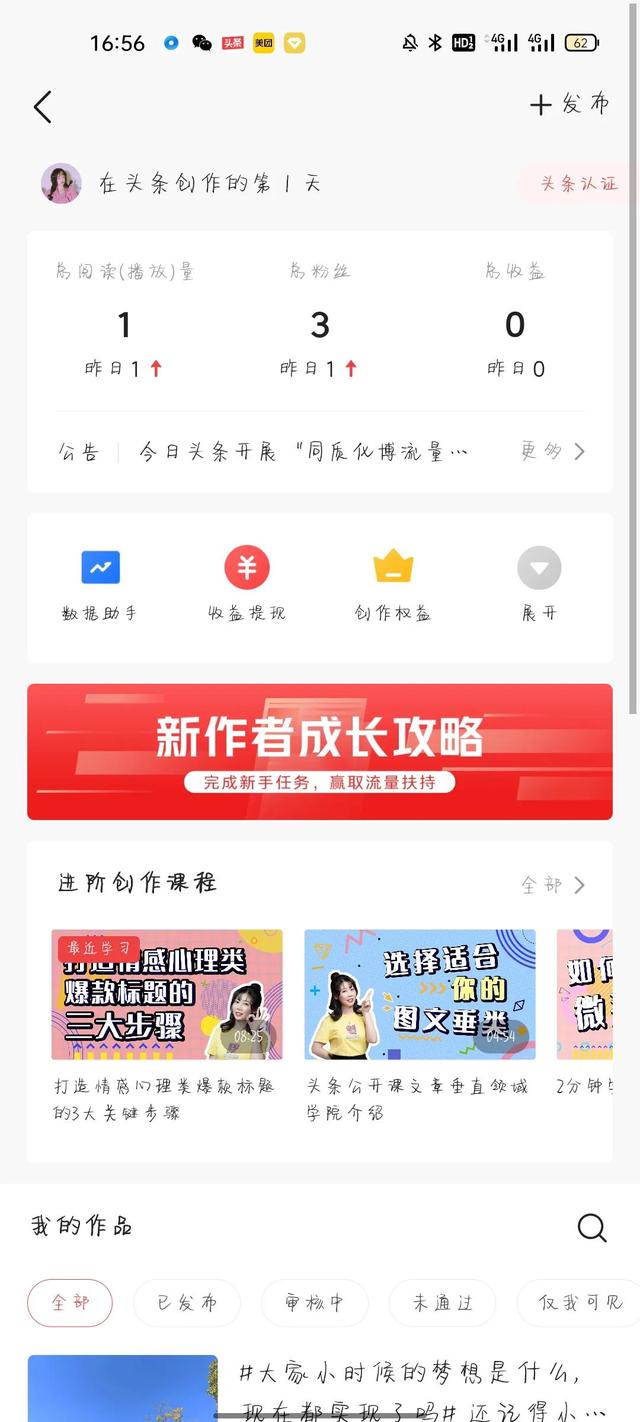Show 仅我可见 private works
Viewport: 640px width, 1422px height.
(x=580, y=1303)
